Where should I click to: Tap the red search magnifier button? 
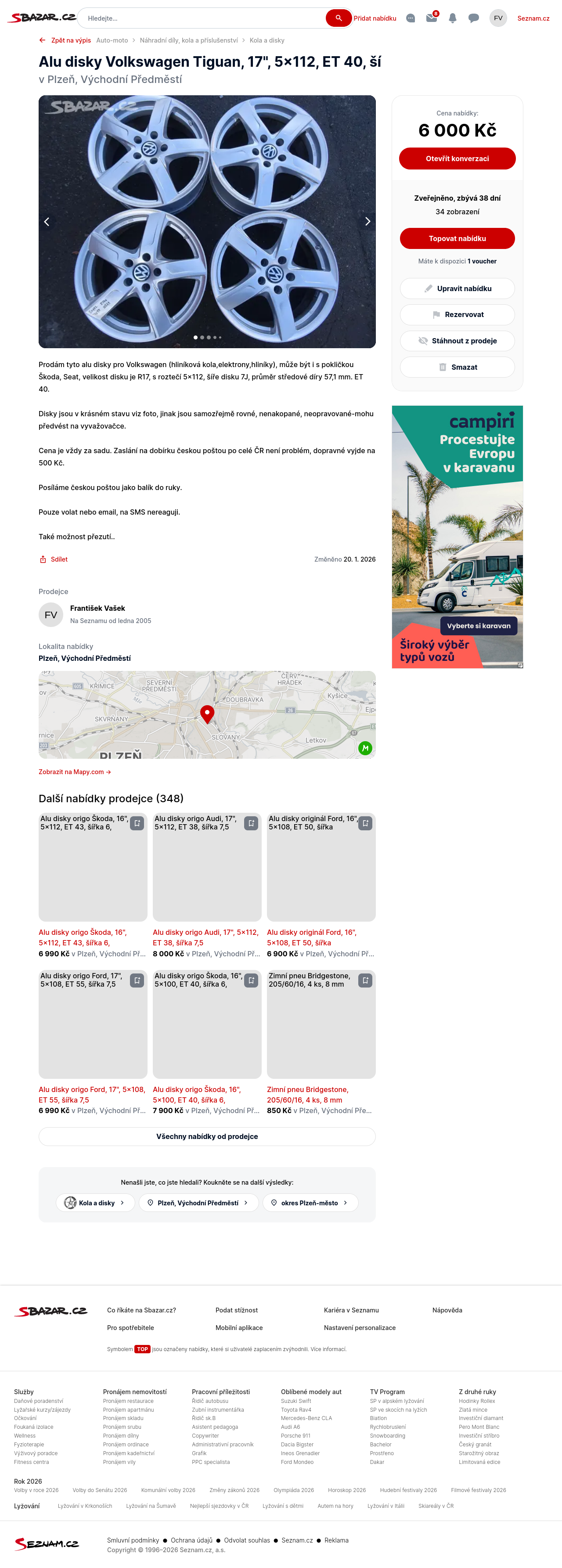coord(339,18)
